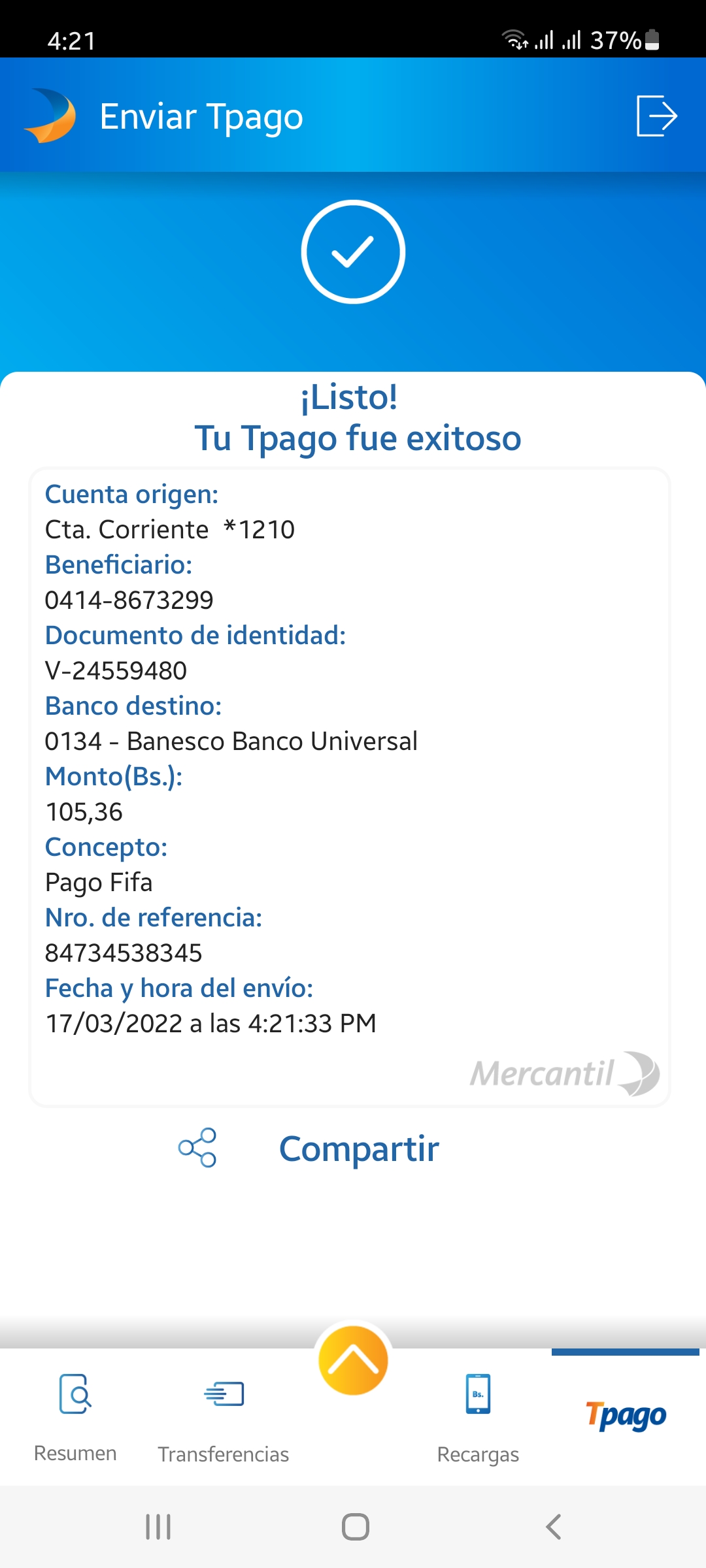Switch to the Resumen tab
The height and width of the screenshot is (1568, 706).
click(x=75, y=1418)
